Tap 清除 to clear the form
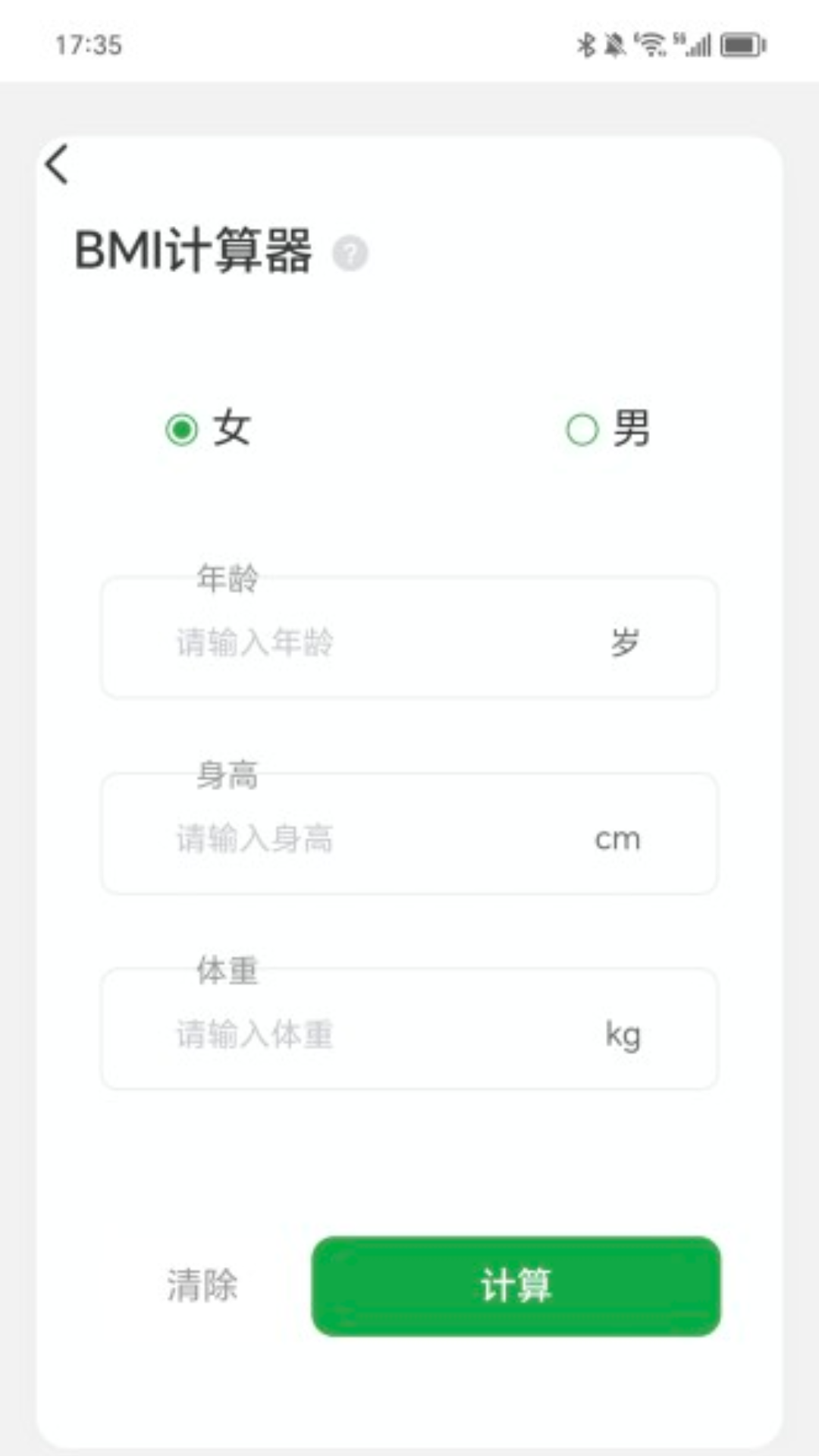Viewport: 819px width, 1456px height. [202, 1286]
